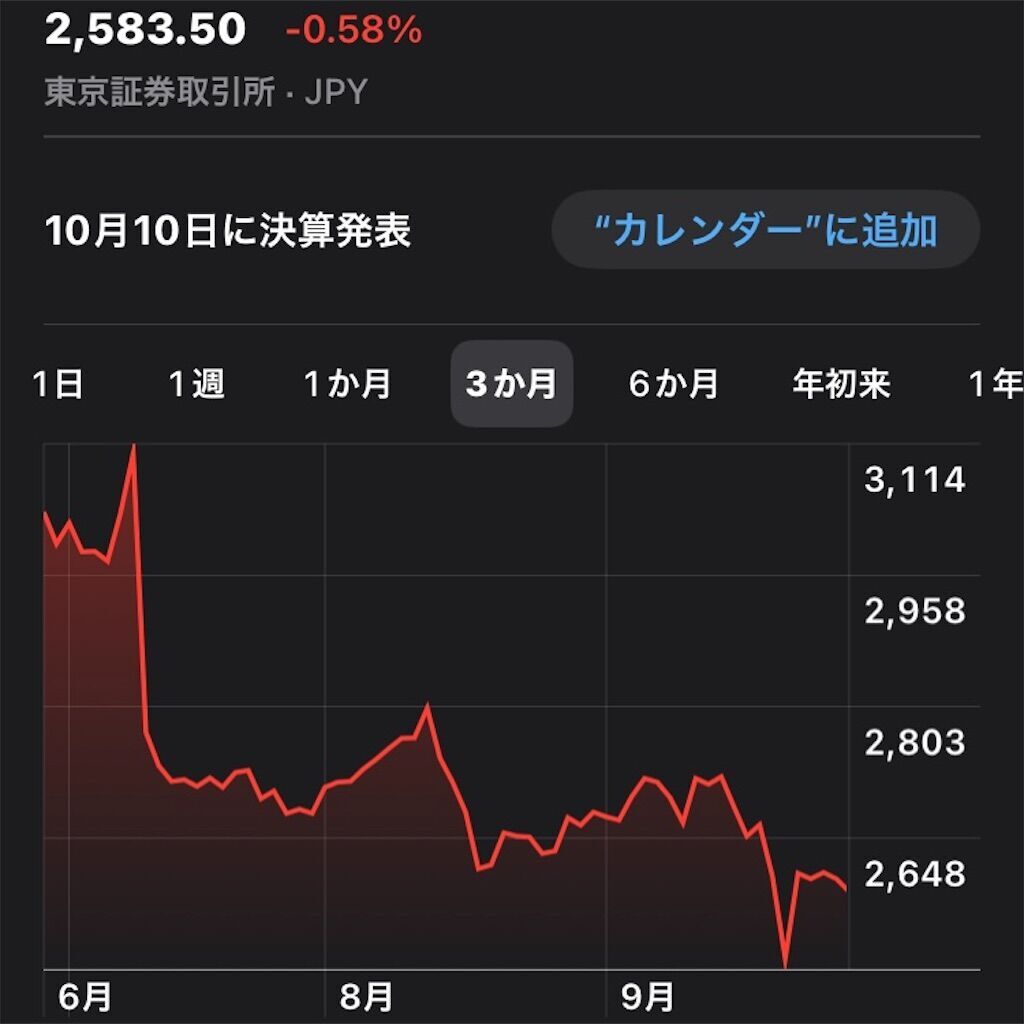
Task: Add earnings date to Calendar
Action: (765, 231)
